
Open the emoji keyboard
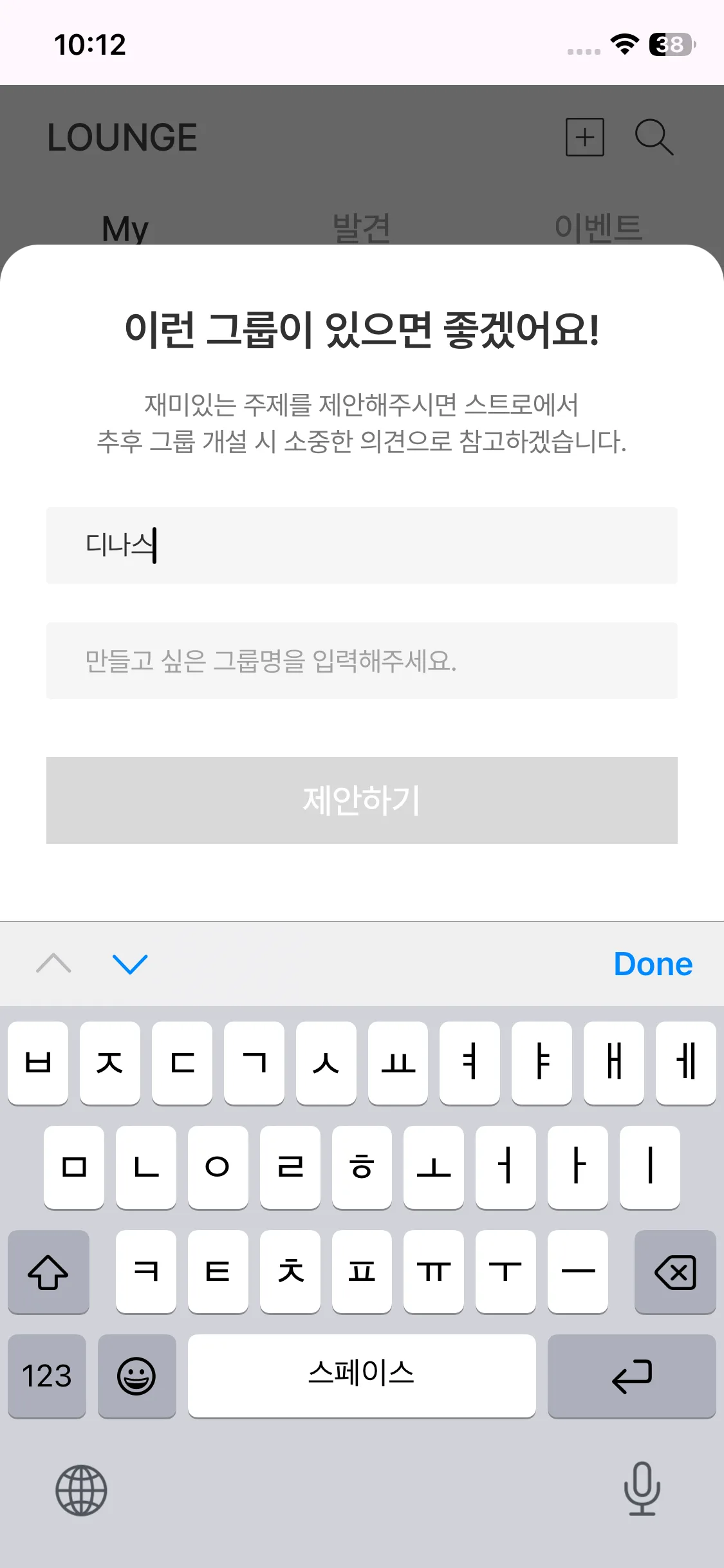tap(136, 1376)
